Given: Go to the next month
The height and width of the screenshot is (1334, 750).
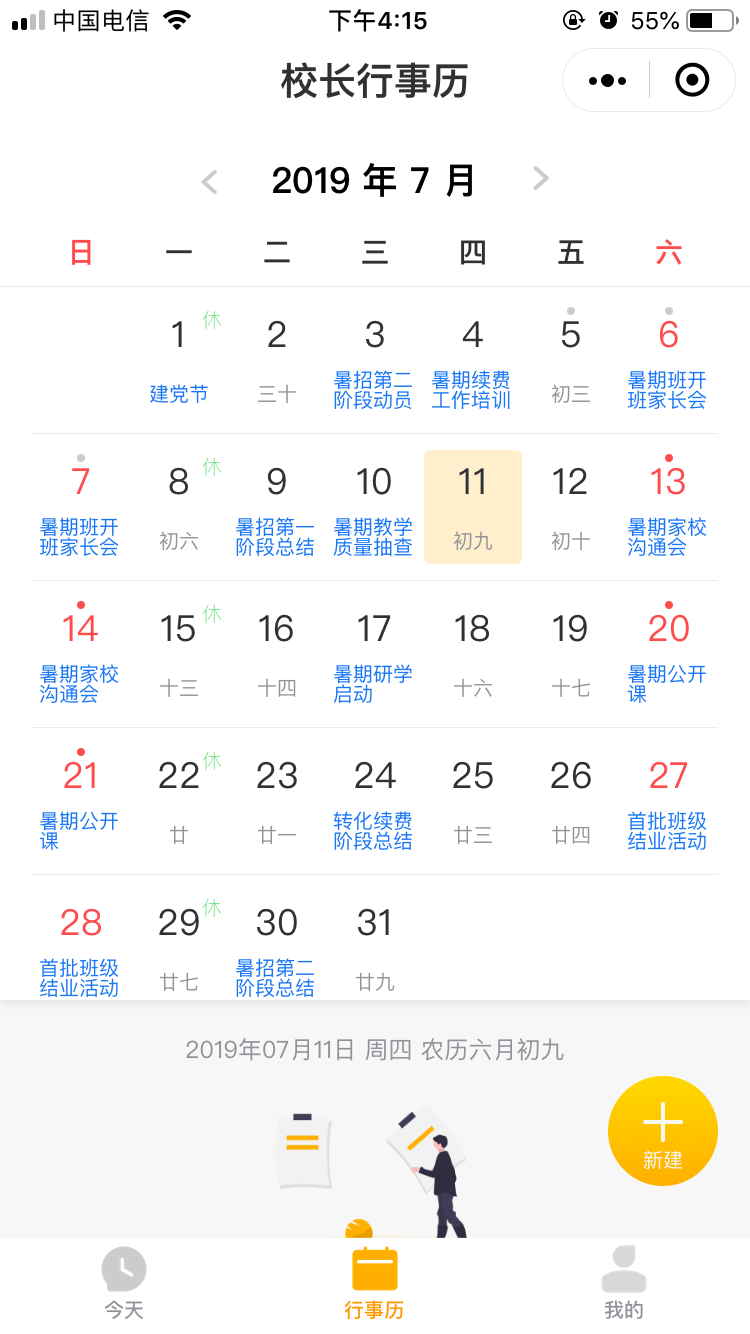Looking at the screenshot, I should click(x=541, y=179).
